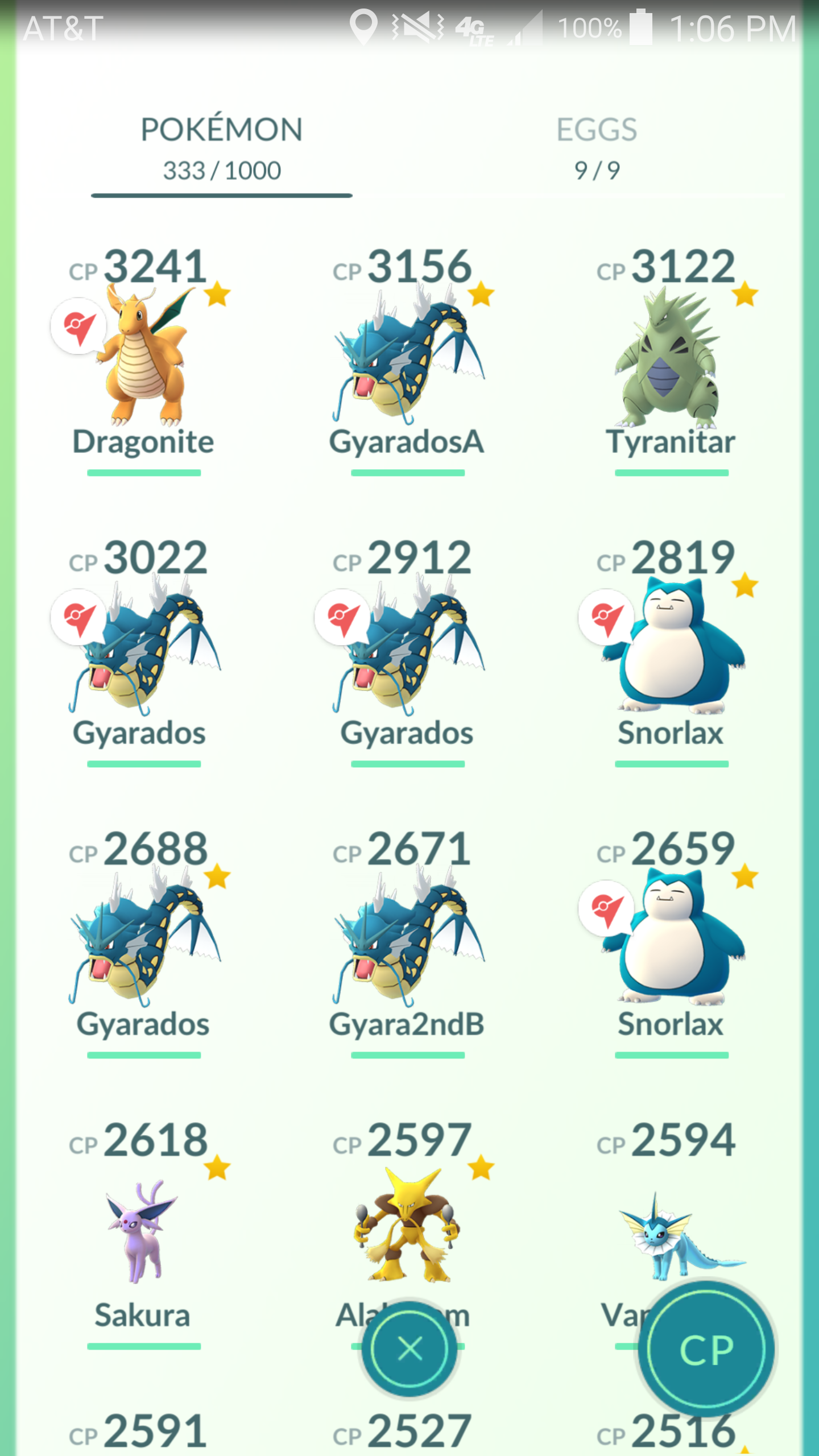Screen dimensions: 819x1456
Task: Switch to the Eggs tab
Action: coord(597,149)
